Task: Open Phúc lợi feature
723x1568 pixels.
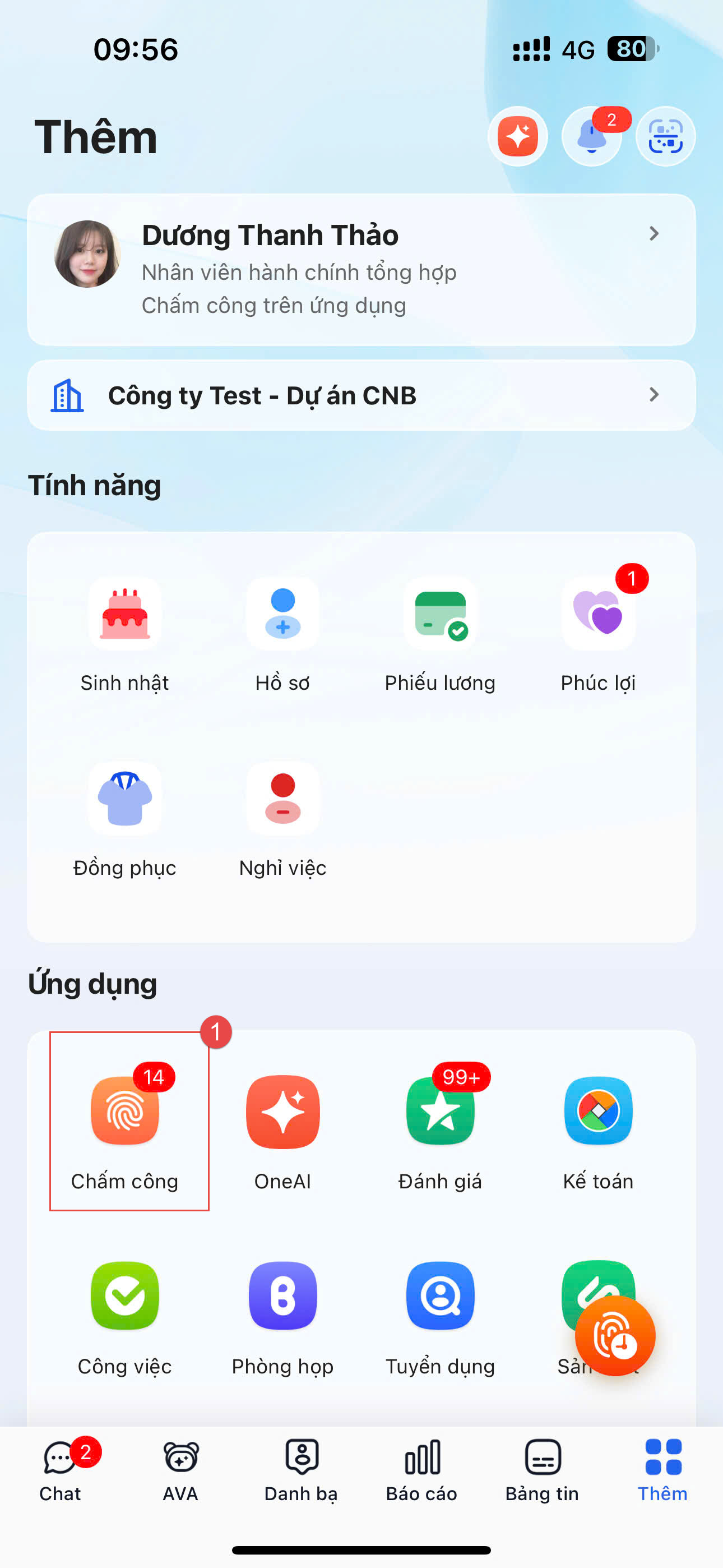Action: (x=598, y=634)
